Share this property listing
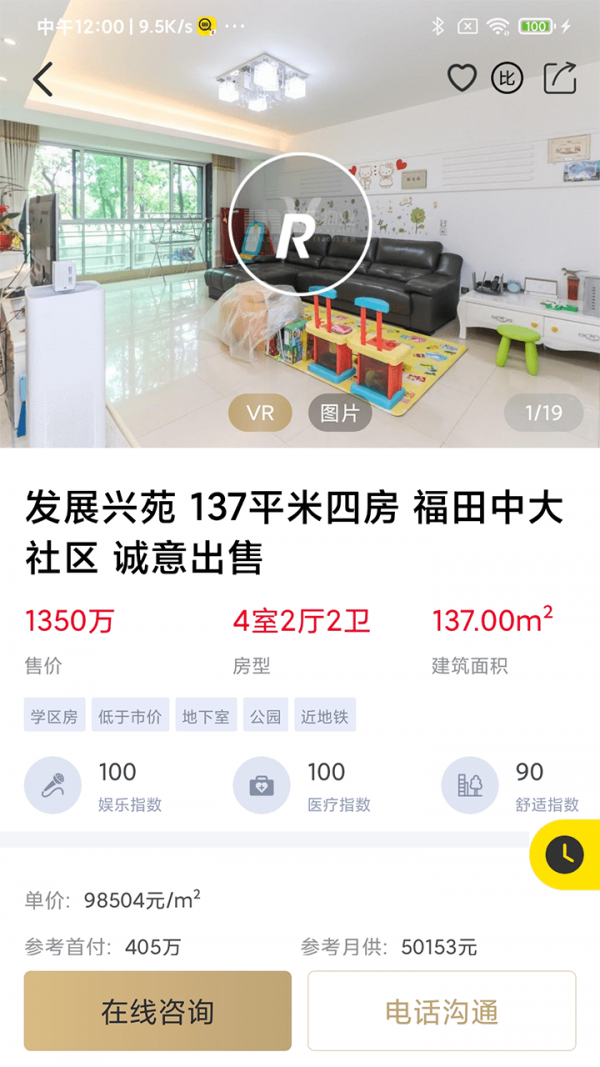This screenshot has height=1067, width=600. (560, 78)
